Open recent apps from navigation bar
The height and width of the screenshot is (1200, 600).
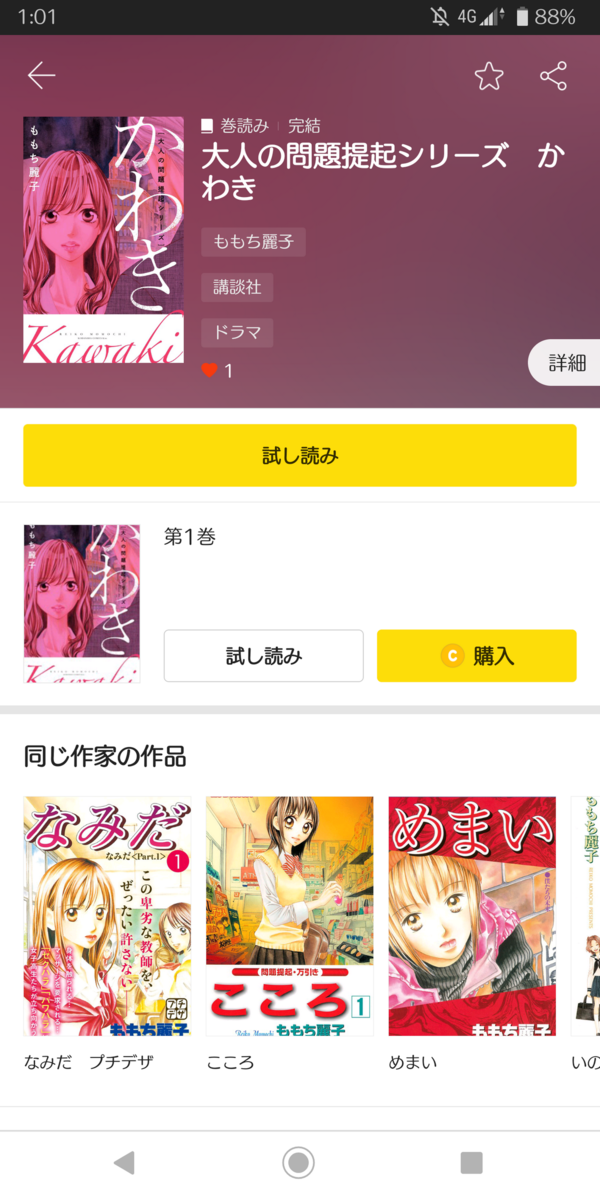[x=471, y=1162]
